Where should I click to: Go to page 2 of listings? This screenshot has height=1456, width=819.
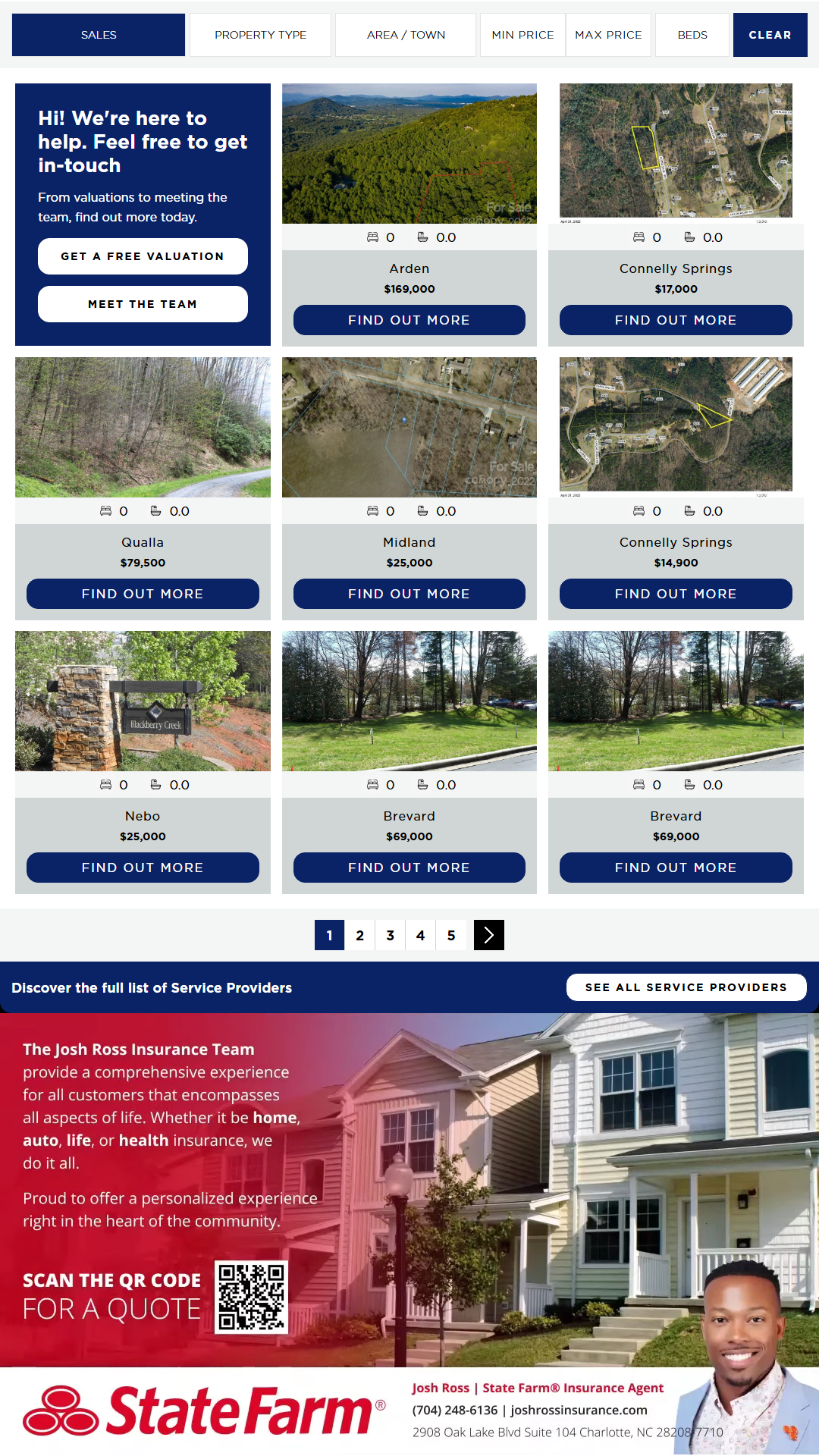point(360,935)
